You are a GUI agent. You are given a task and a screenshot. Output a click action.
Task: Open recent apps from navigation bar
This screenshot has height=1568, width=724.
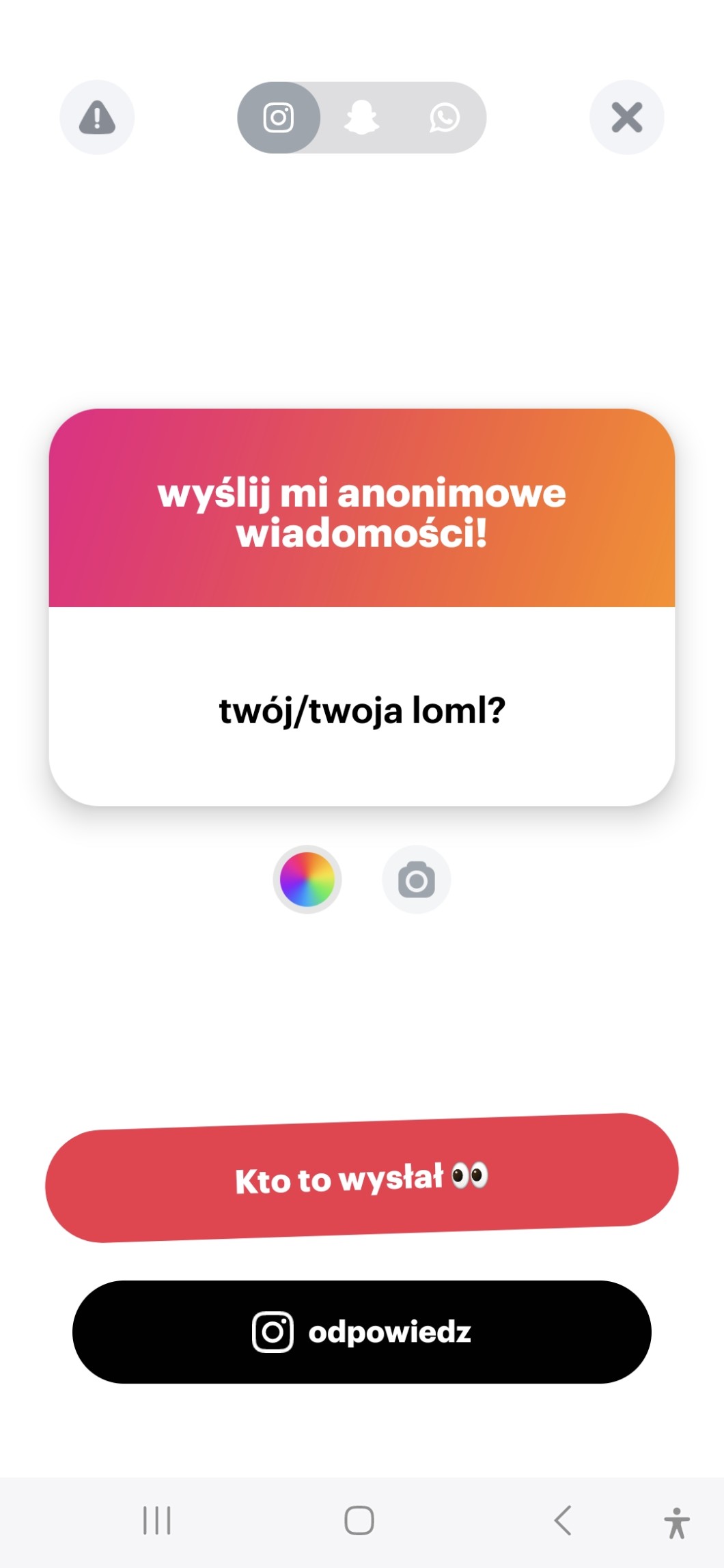pos(157,1520)
